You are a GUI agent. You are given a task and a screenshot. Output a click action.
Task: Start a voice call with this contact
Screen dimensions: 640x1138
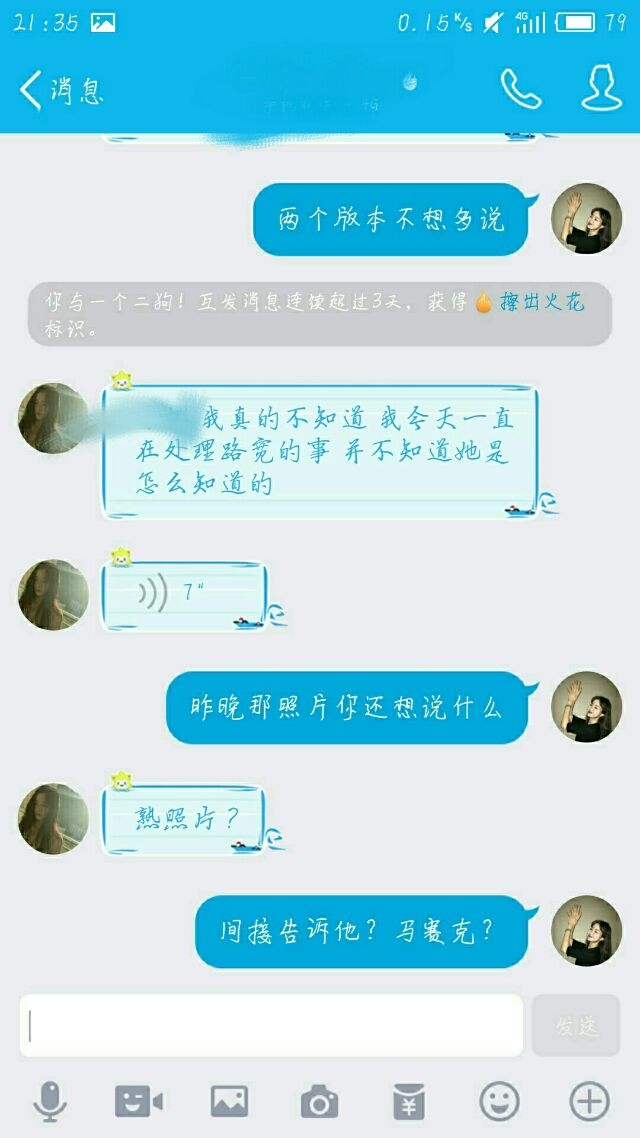point(521,89)
